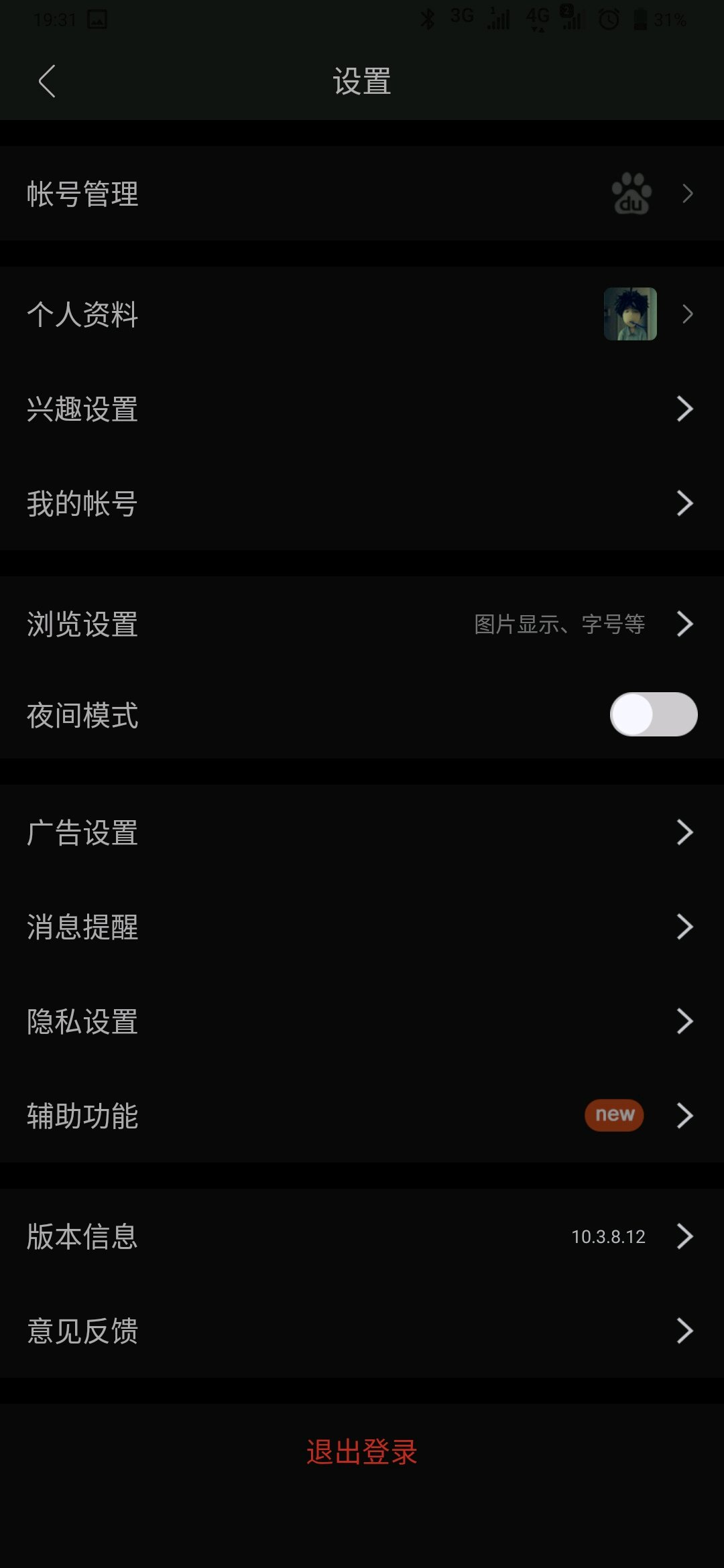724x1568 pixels.
Task: Open 辅助功能 marked new
Action: (x=362, y=1116)
